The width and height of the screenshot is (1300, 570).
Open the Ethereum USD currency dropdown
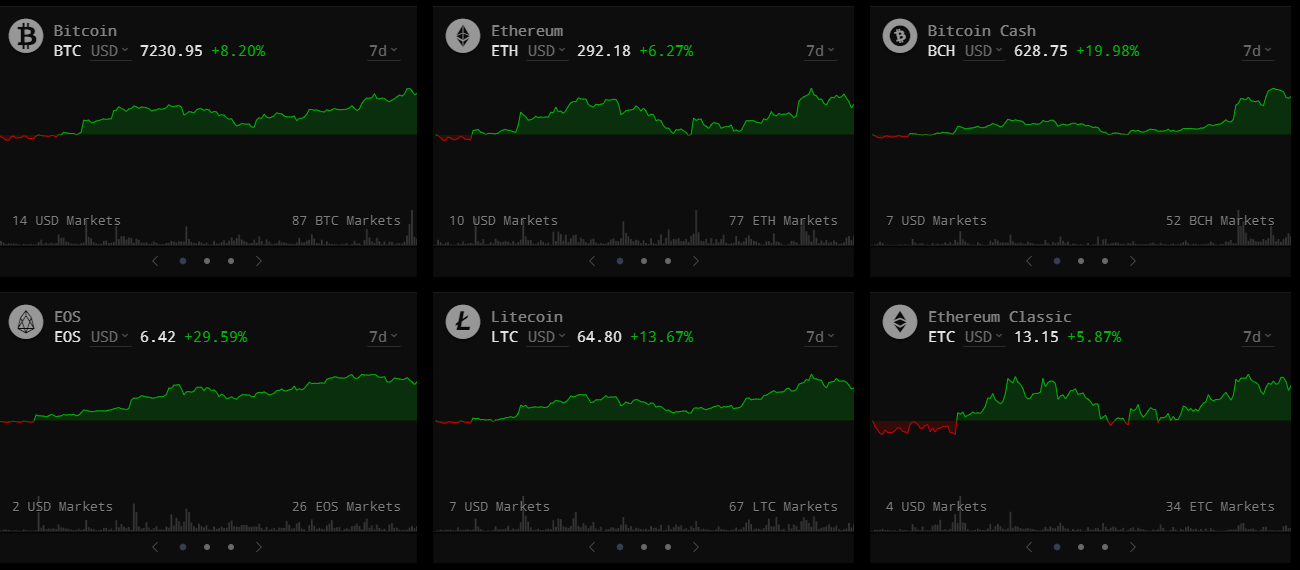547,51
